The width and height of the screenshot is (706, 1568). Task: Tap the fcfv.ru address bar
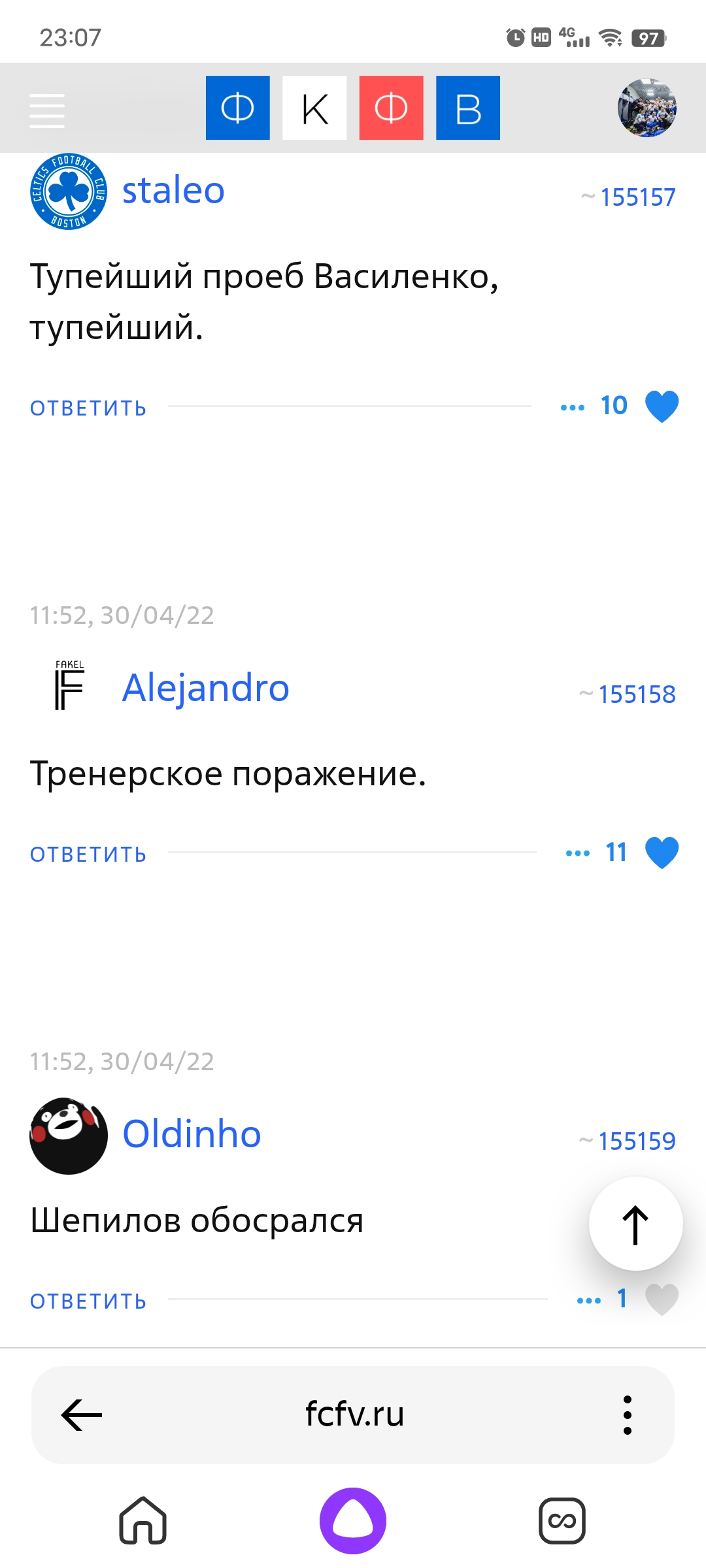354,1415
